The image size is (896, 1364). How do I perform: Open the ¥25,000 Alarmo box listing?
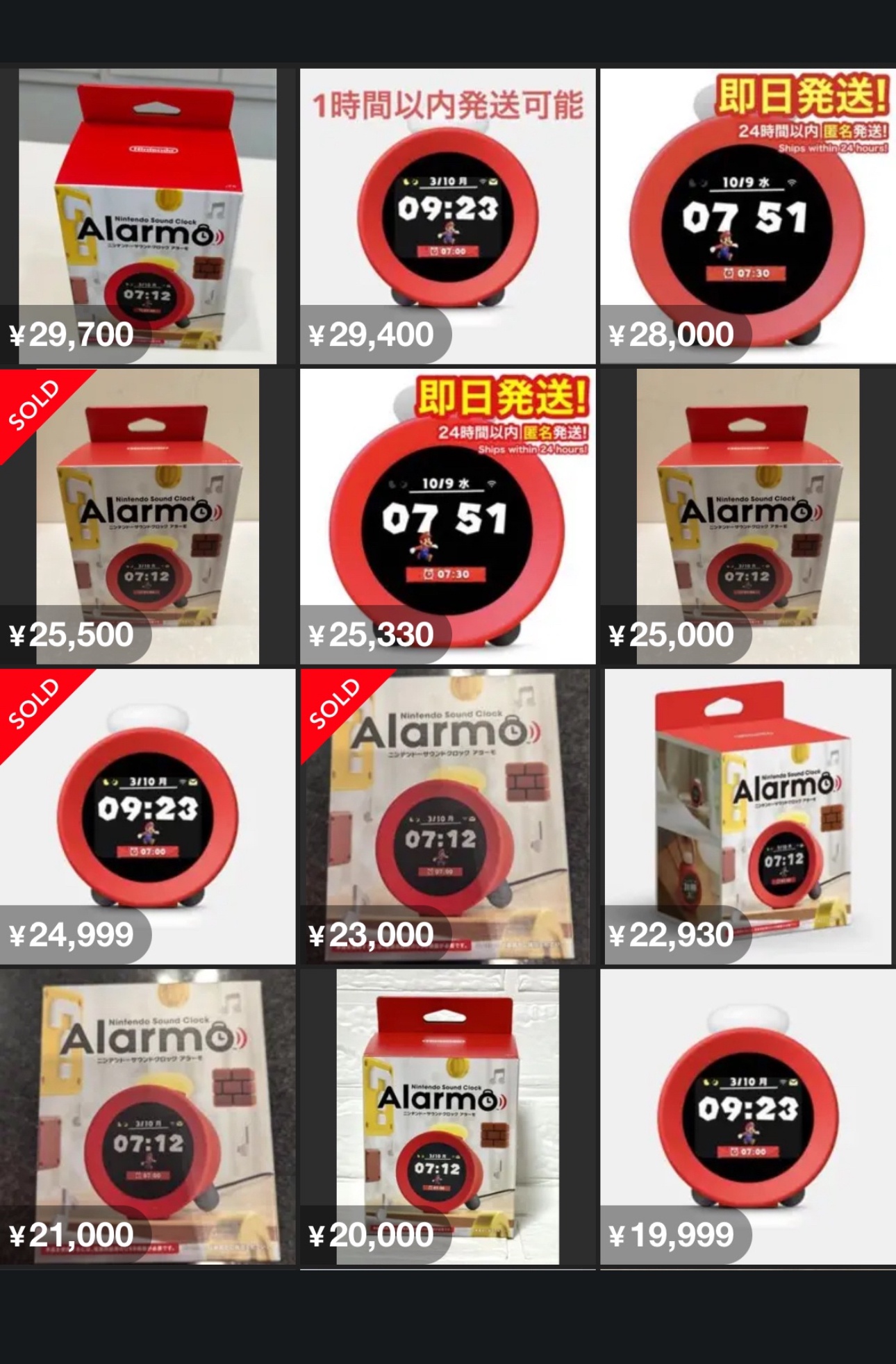[x=747, y=516]
